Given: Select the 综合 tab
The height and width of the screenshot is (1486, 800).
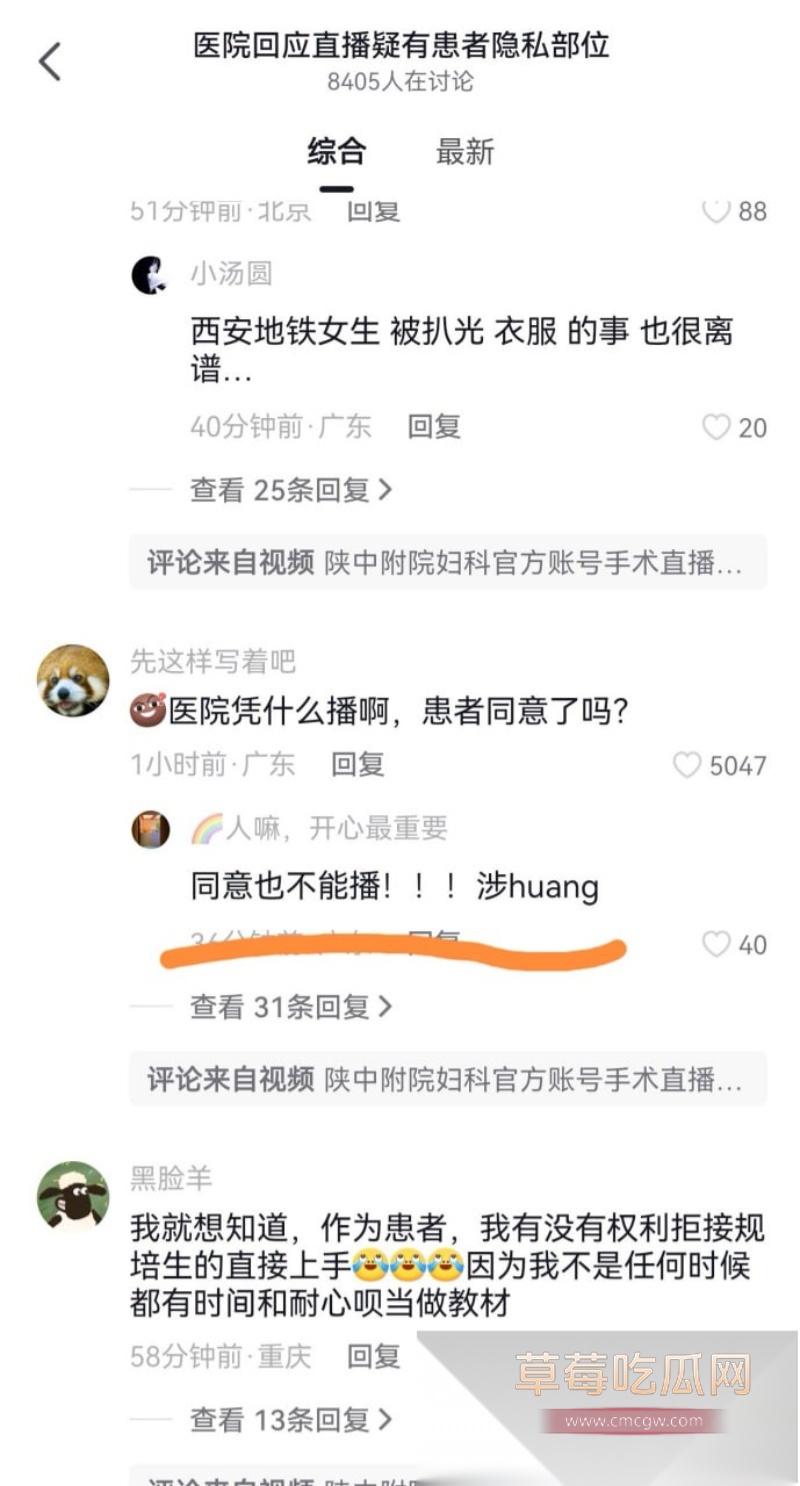Looking at the screenshot, I should 337,152.
